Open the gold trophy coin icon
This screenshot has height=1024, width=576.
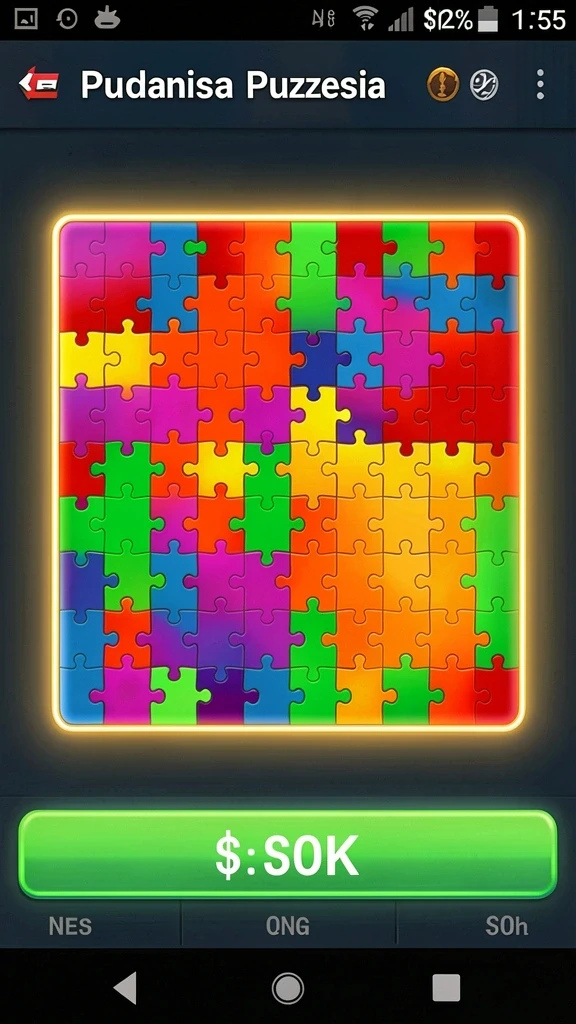tap(443, 85)
